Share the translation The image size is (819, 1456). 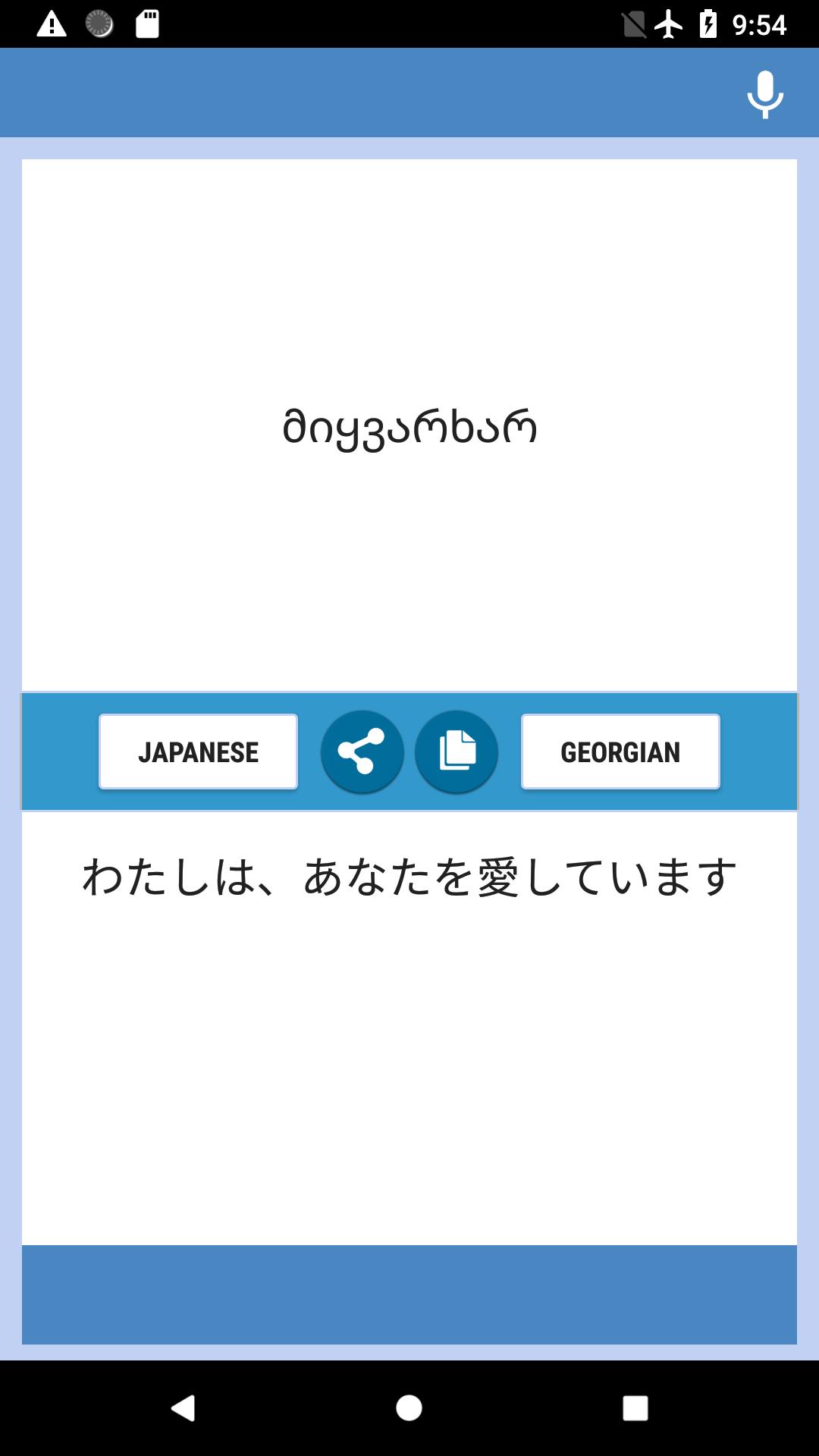pyautogui.click(x=362, y=752)
